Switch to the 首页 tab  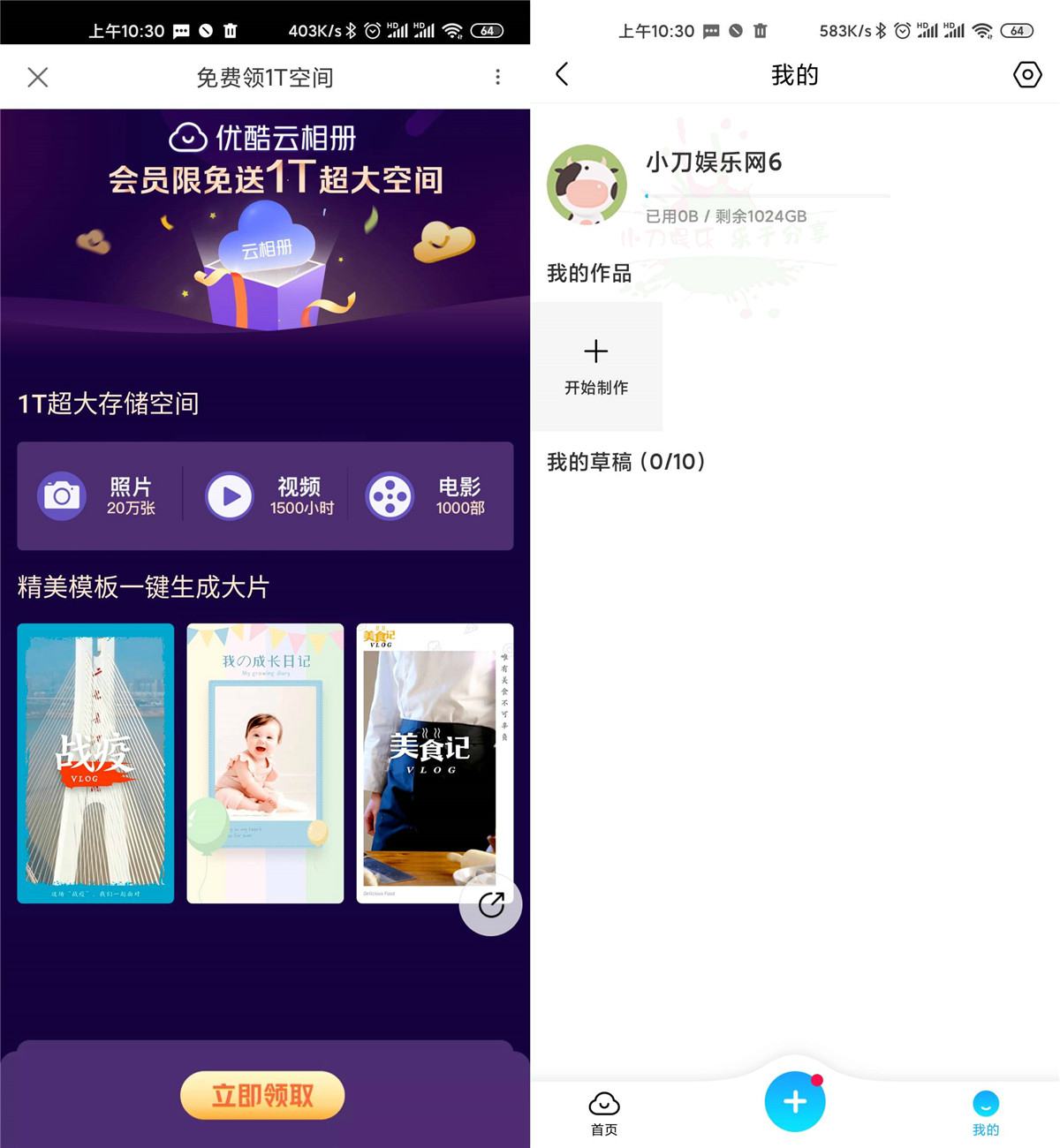click(604, 1113)
